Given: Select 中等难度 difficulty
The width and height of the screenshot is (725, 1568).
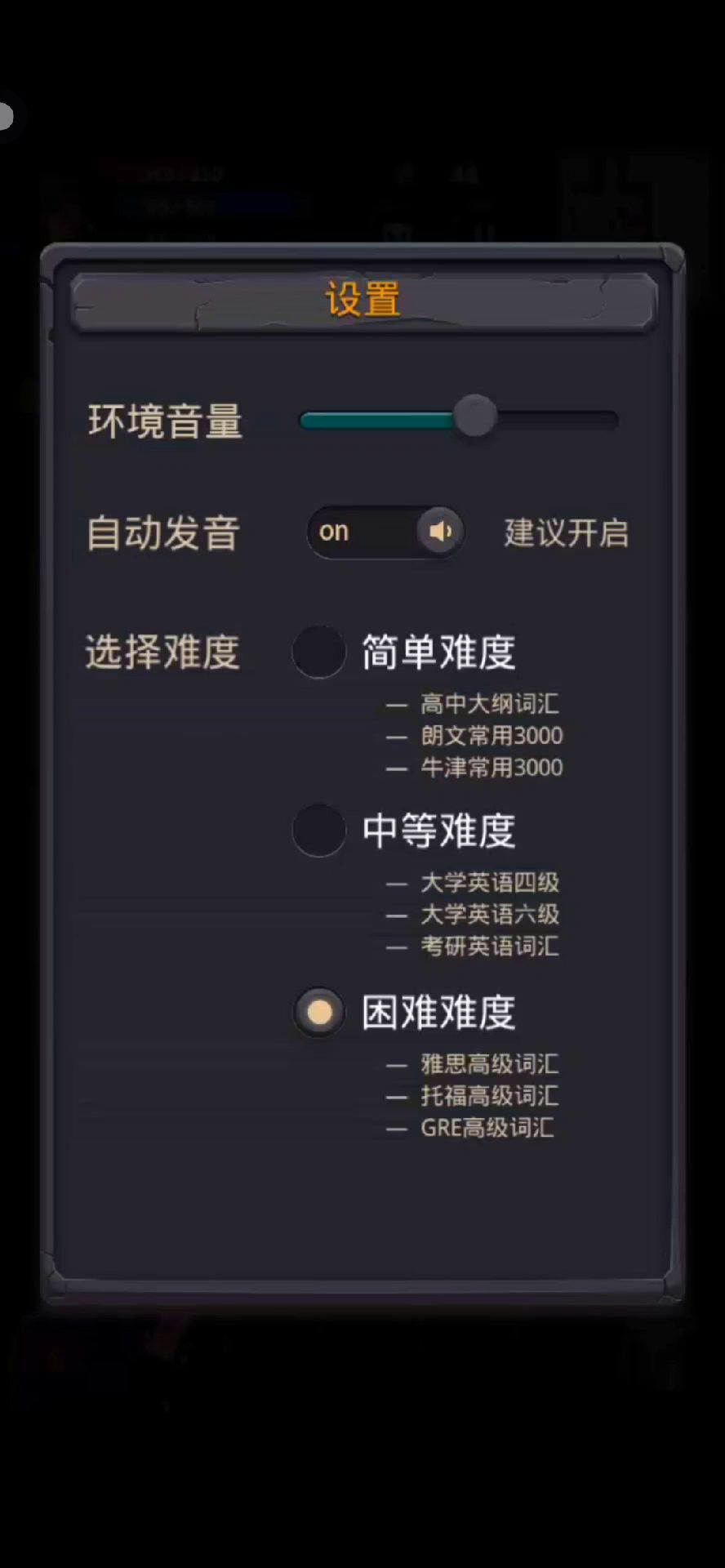Looking at the screenshot, I should point(319,831).
